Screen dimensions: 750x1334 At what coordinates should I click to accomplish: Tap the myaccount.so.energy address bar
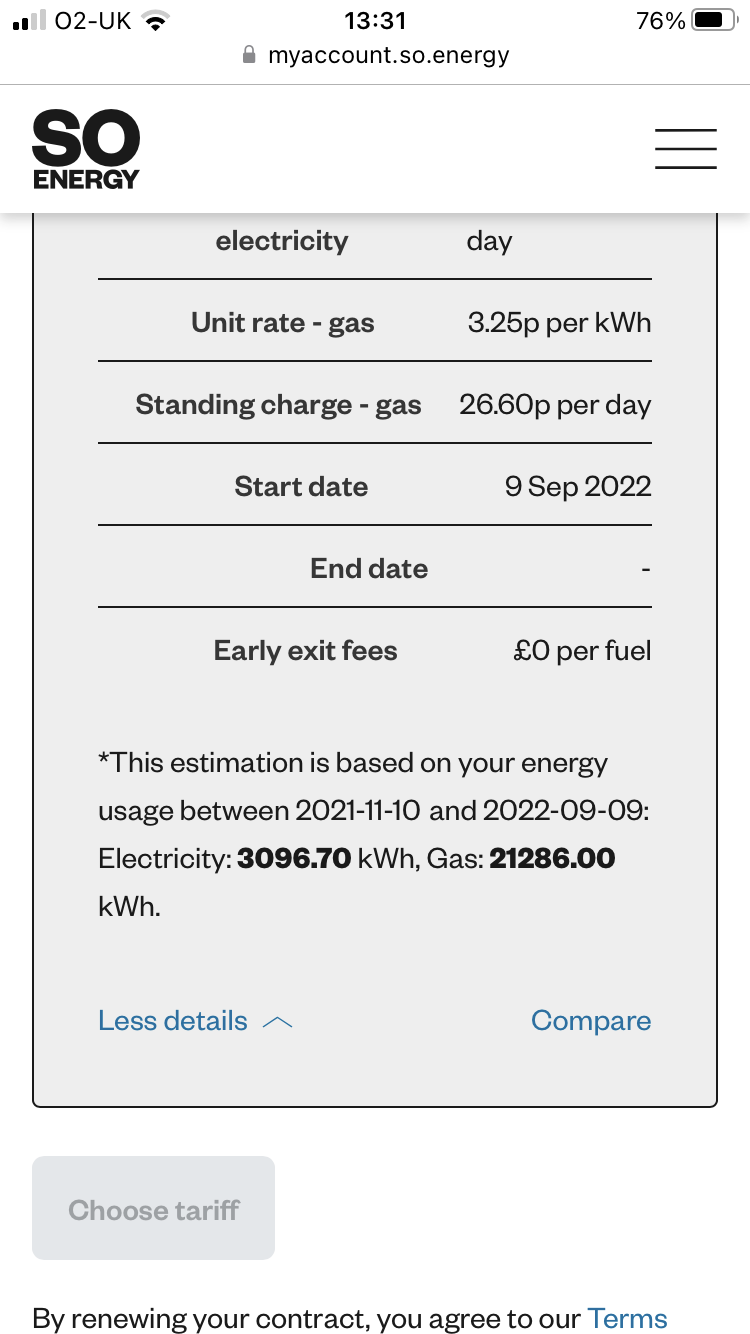click(375, 55)
